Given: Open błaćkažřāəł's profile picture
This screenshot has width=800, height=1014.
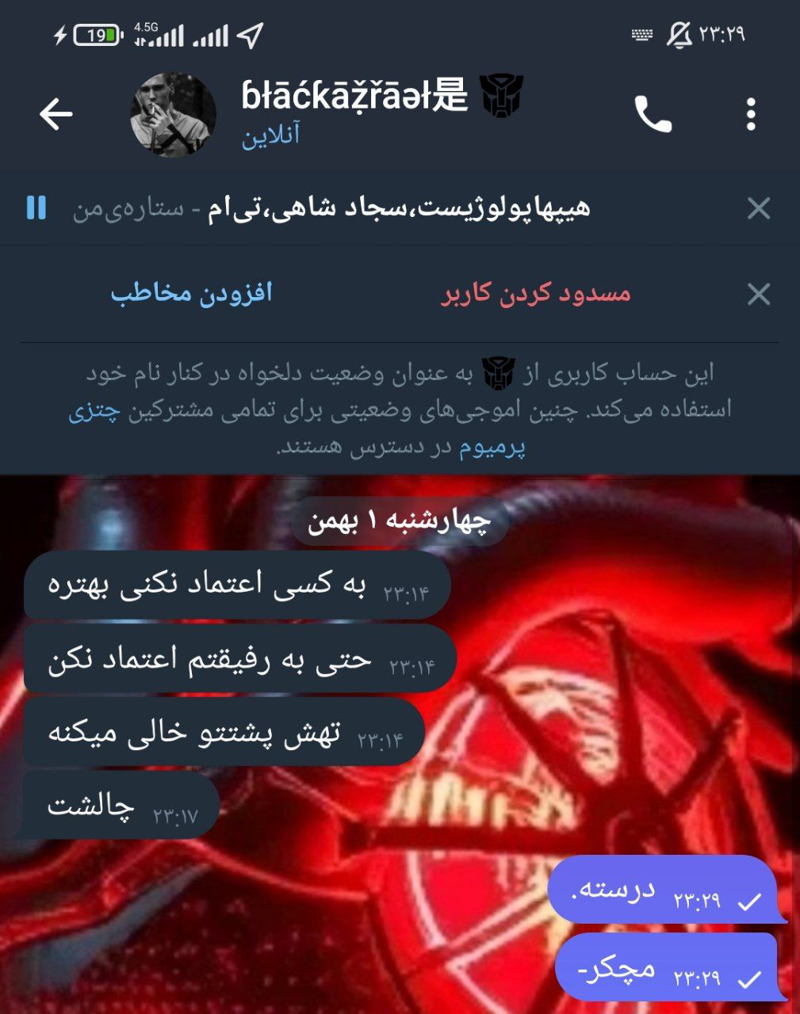Looking at the screenshot, I should (173, 115).
